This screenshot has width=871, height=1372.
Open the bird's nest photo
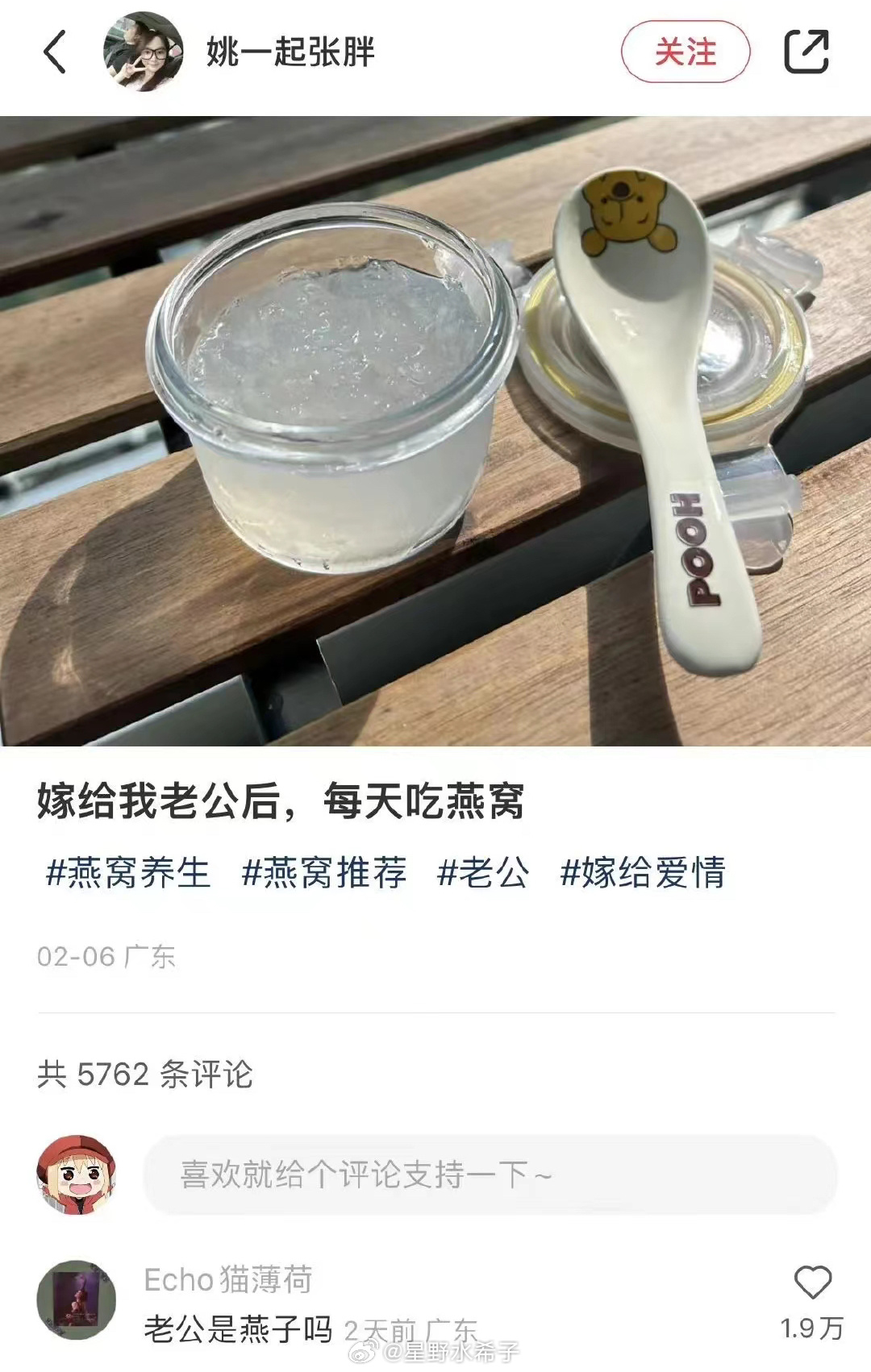(x=435, y=431)
